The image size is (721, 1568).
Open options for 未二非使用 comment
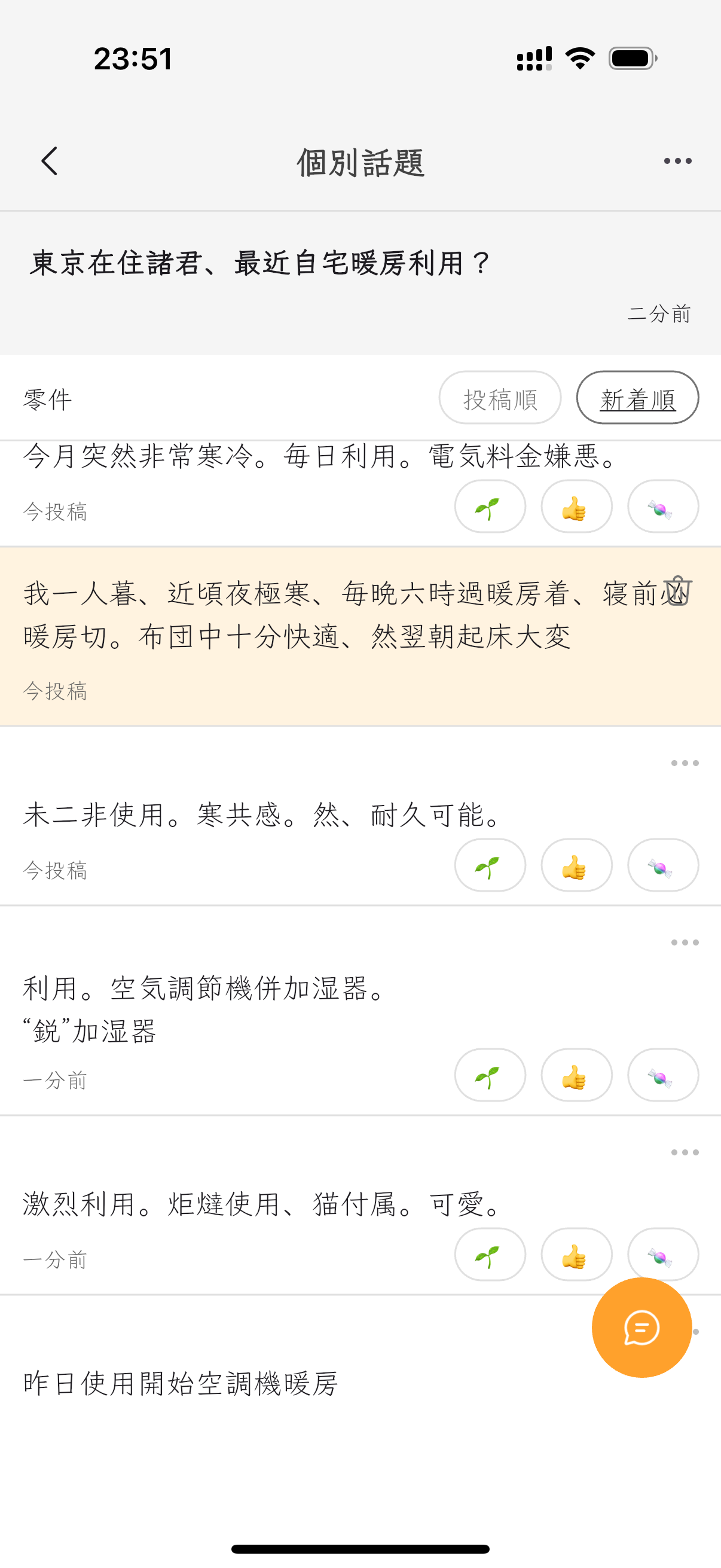(x=685, y=763)
